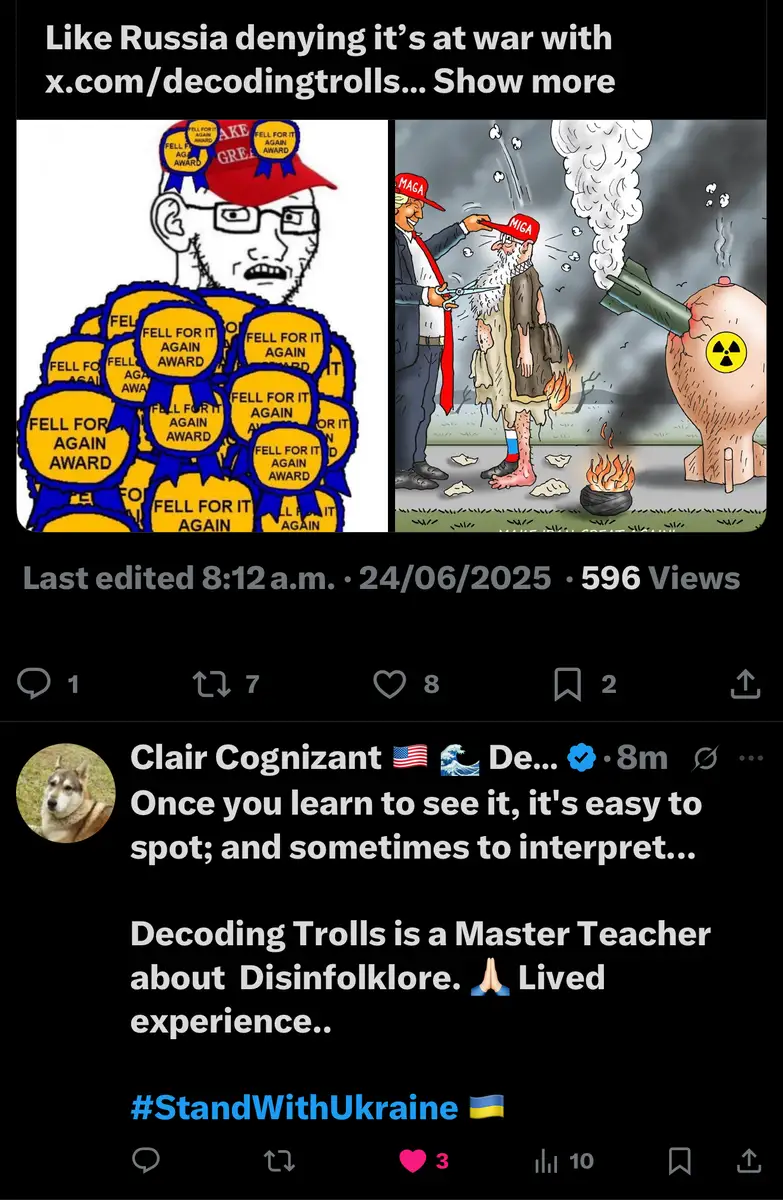Screen dimensions: 783x1200
Task: Expand the post with Show more
Action: 523,81
